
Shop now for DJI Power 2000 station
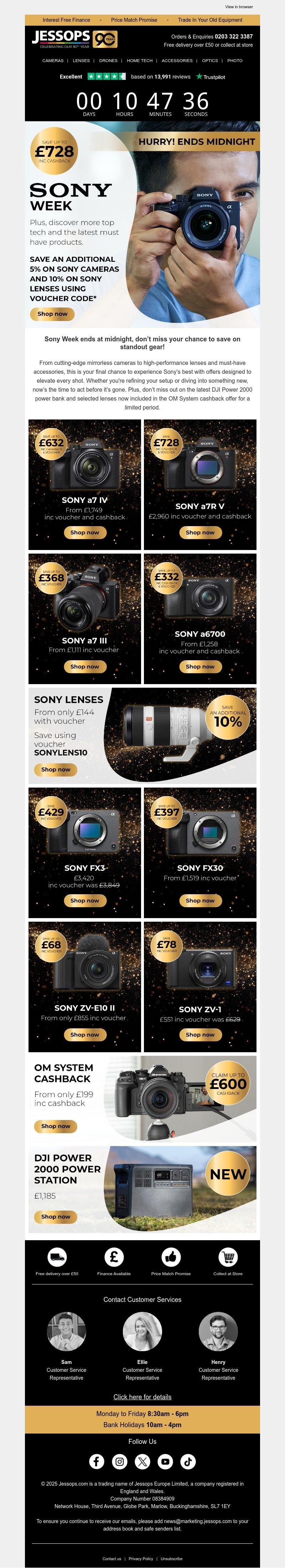(x=55, y=1216)
